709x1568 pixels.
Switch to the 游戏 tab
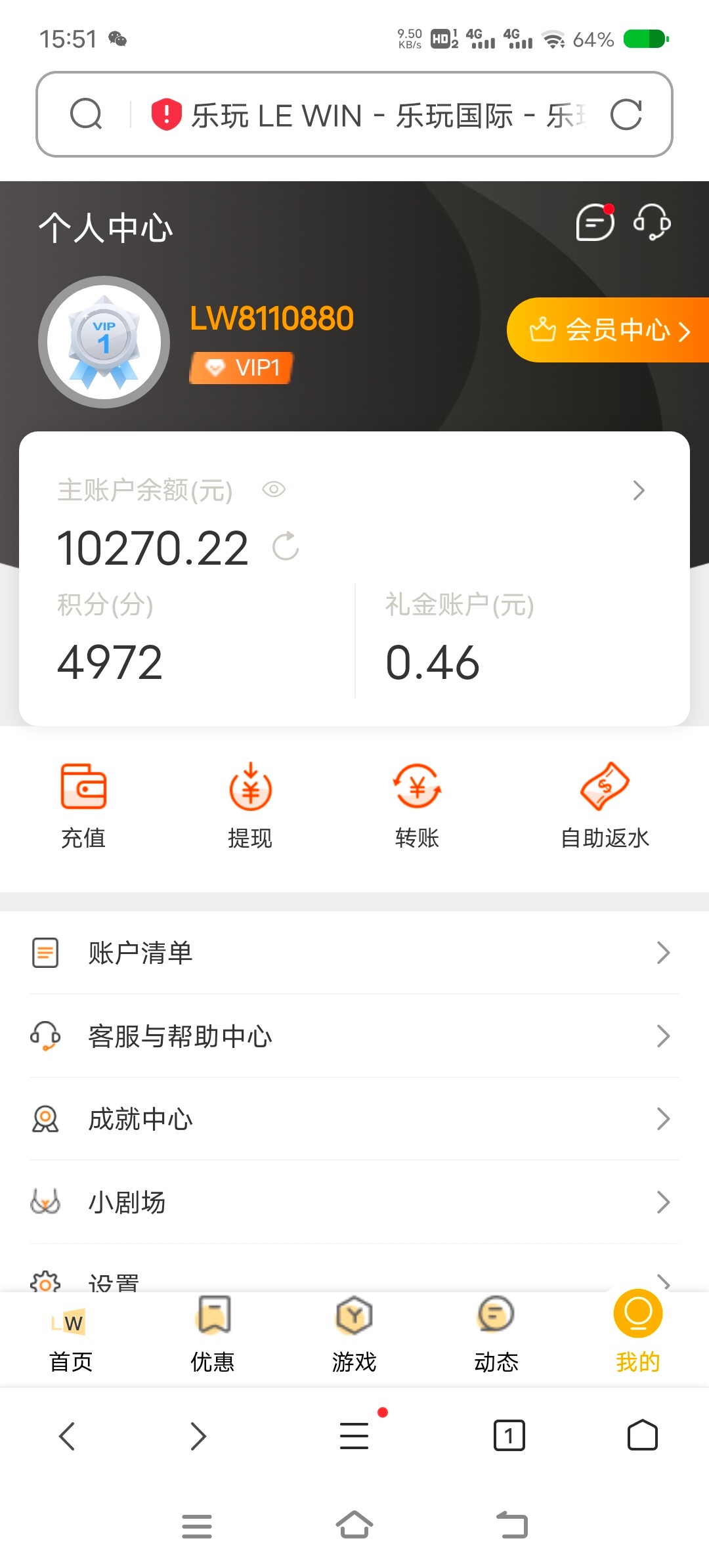[354, 1334]
